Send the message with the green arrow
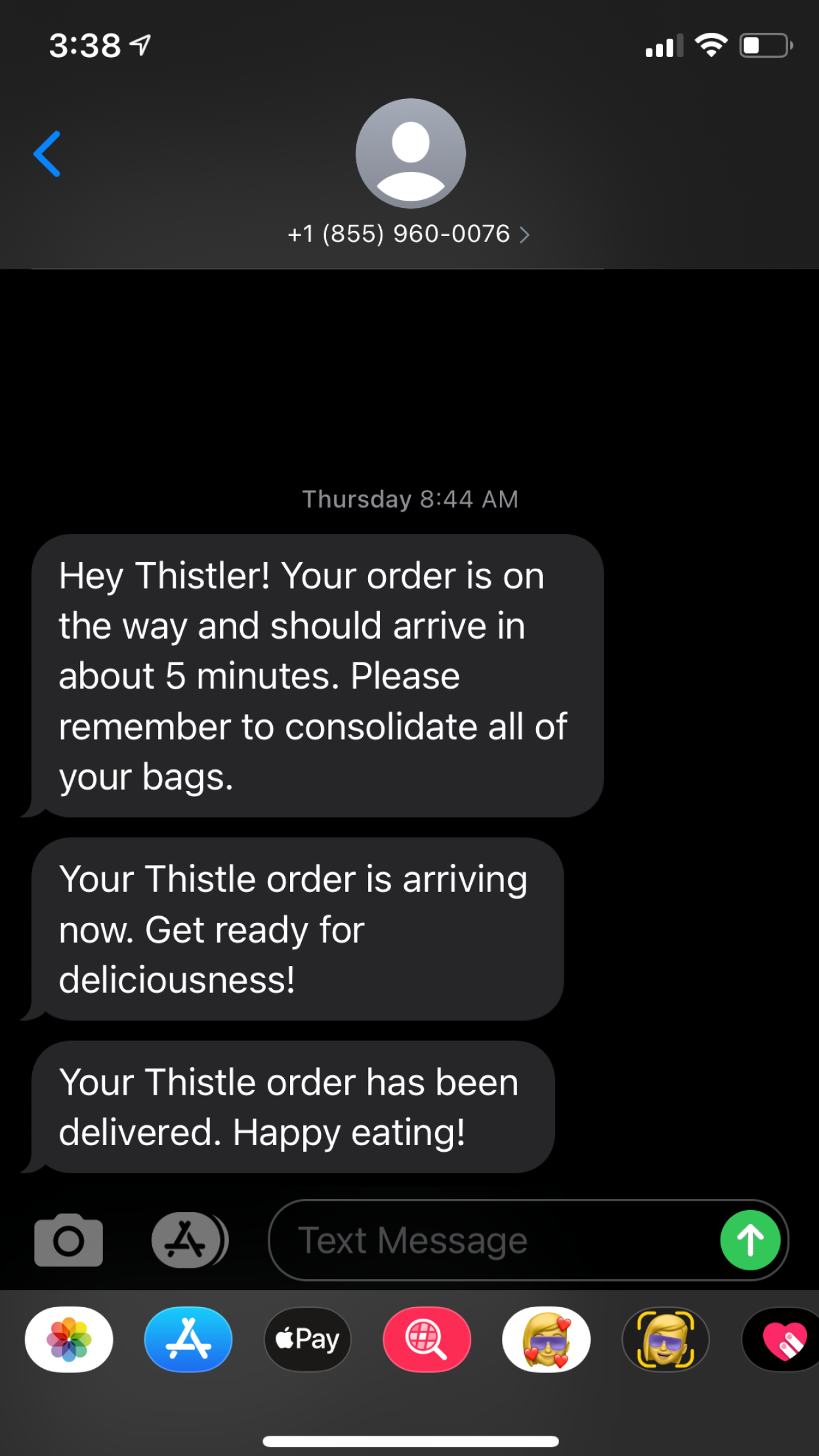The height and width of the screenshot is (1456, 819). point(750,1240)
